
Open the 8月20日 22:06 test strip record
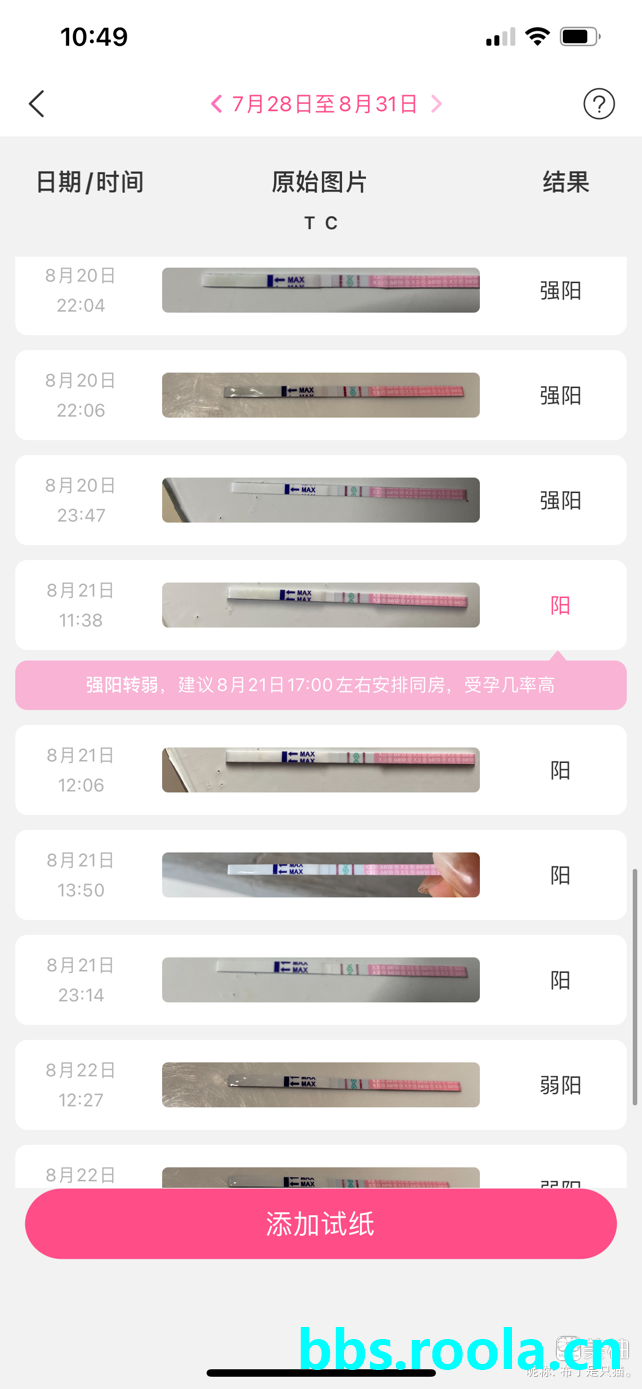[x=320, y=395]
